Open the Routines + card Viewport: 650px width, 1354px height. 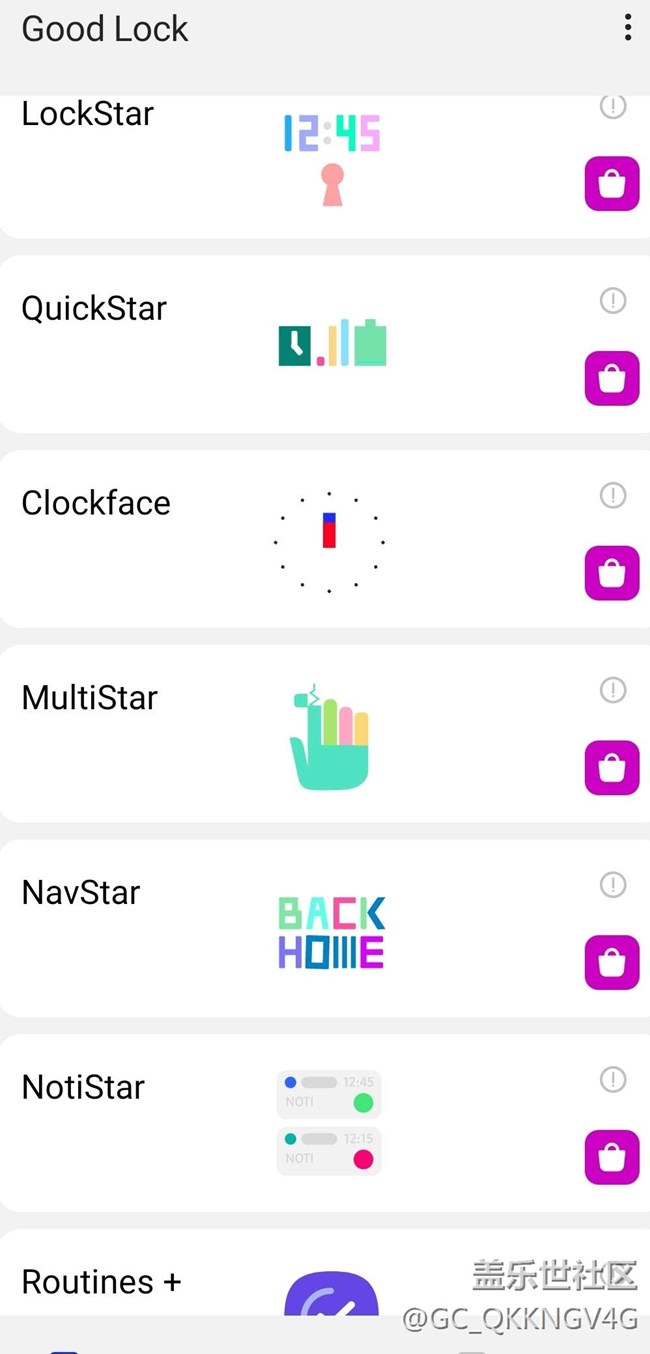pyautogui.click(x=200, y=1282)
